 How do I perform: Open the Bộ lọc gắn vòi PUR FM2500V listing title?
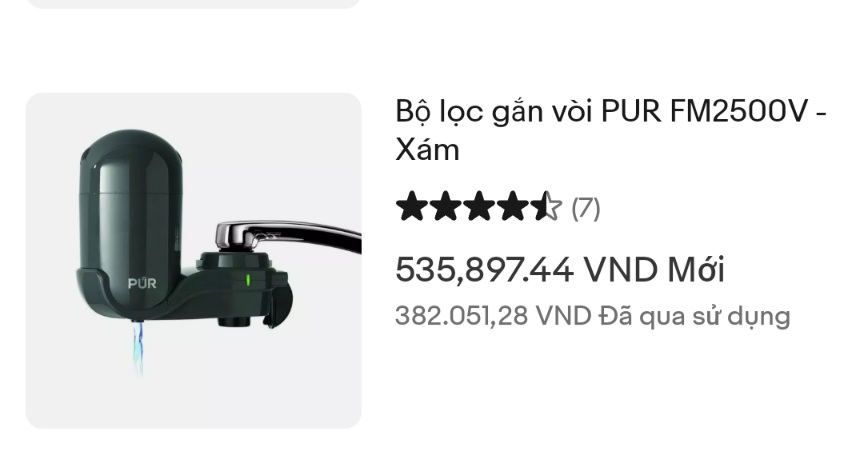tap(610, 130)
